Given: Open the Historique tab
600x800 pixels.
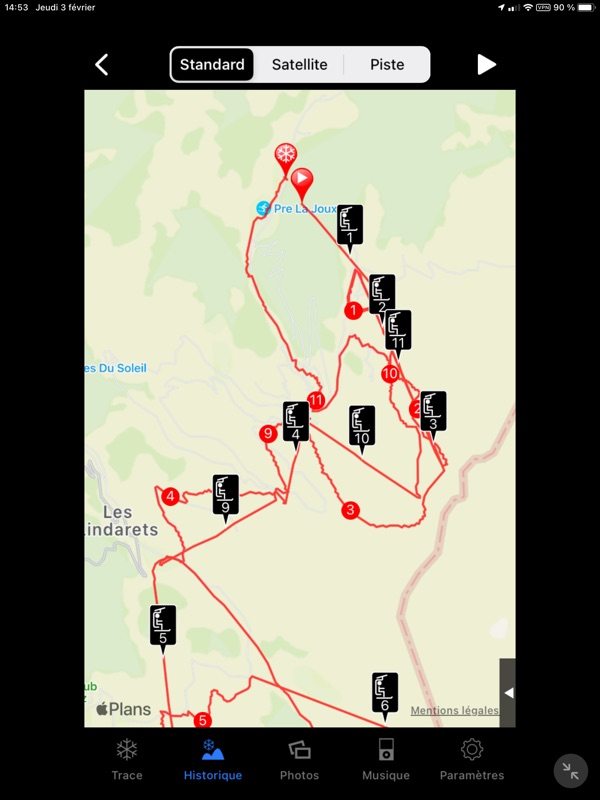Looking at the screenshot, I should 212,760.
